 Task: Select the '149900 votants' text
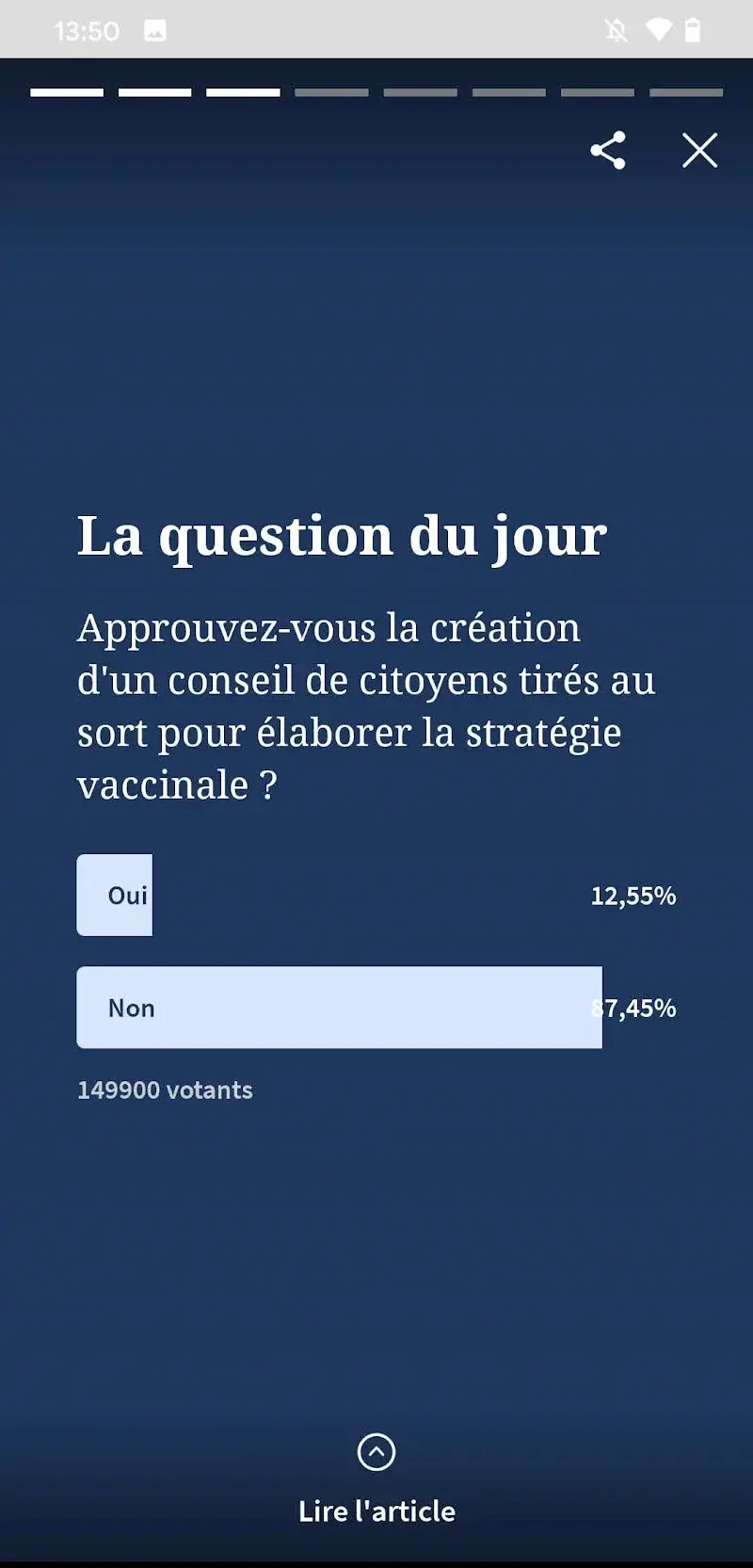[x=165, y=1090]
